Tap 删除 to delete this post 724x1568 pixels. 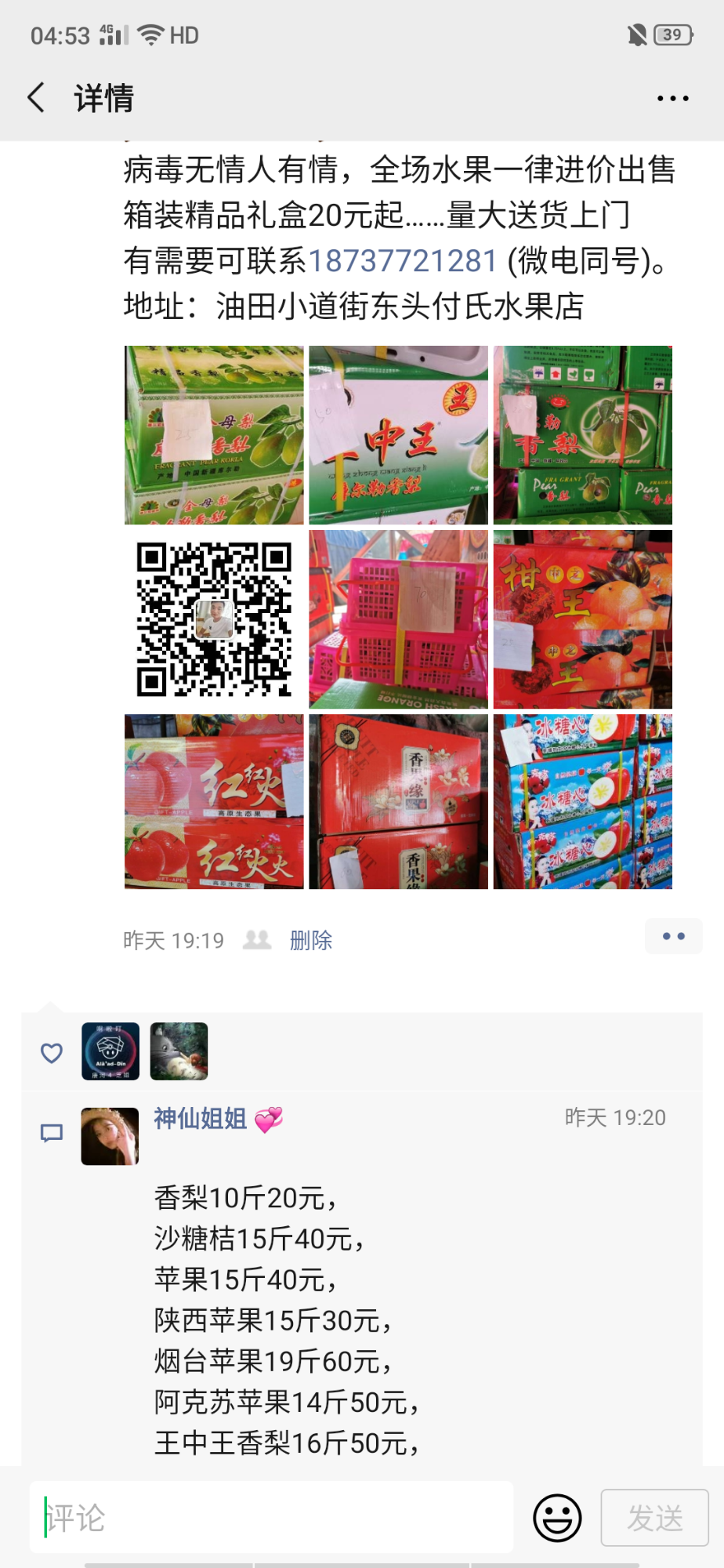tap(311, 940)
